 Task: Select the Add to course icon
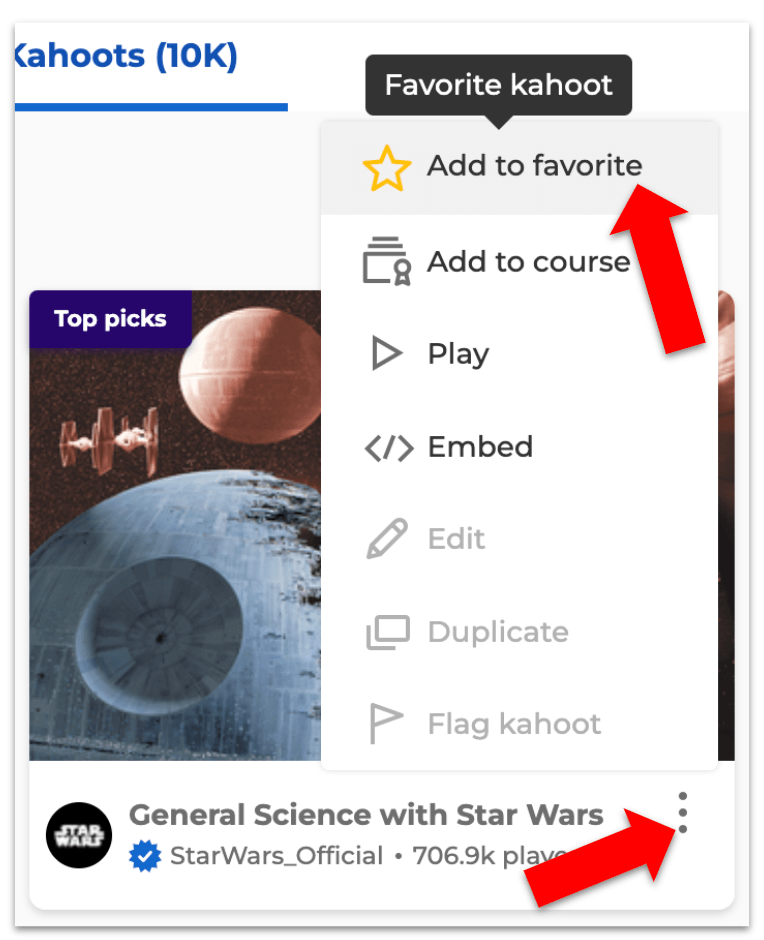pos(387,261)
